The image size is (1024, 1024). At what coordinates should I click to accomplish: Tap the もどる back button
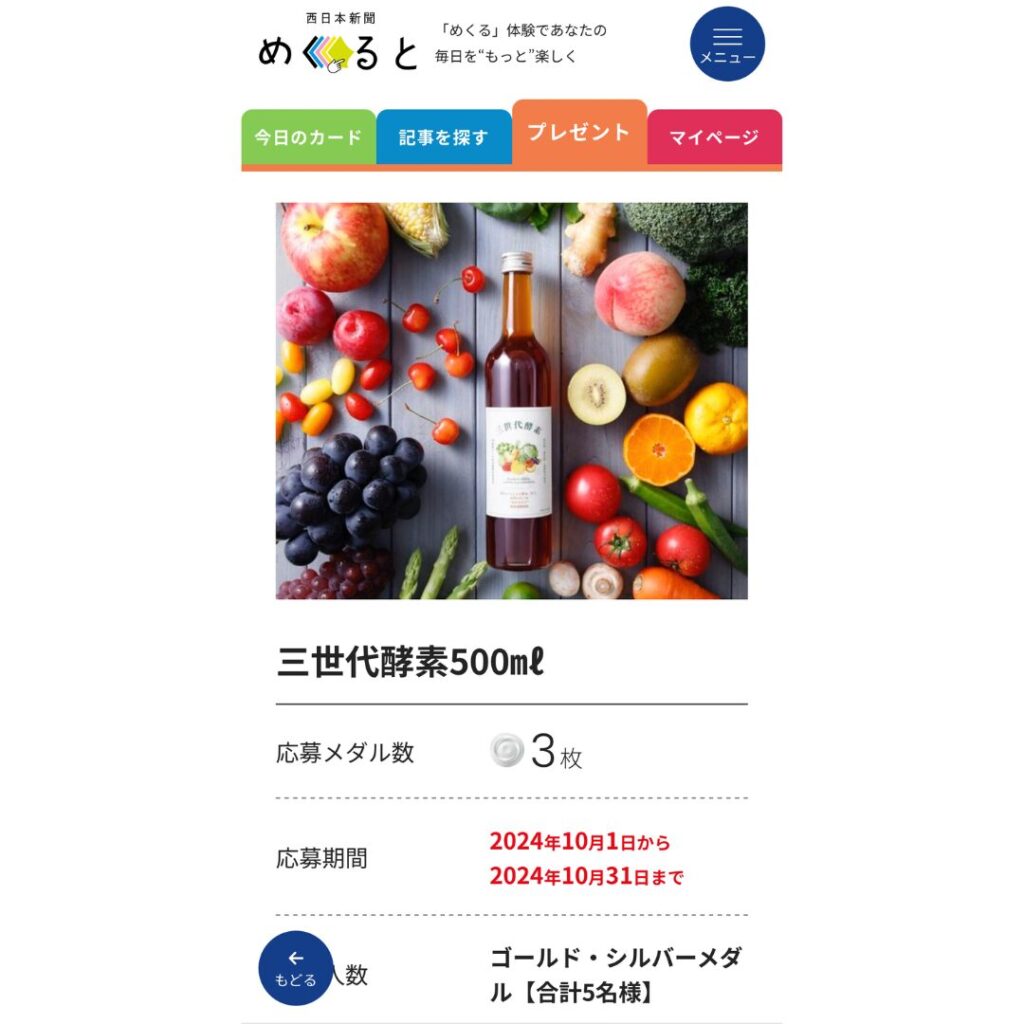295,967
